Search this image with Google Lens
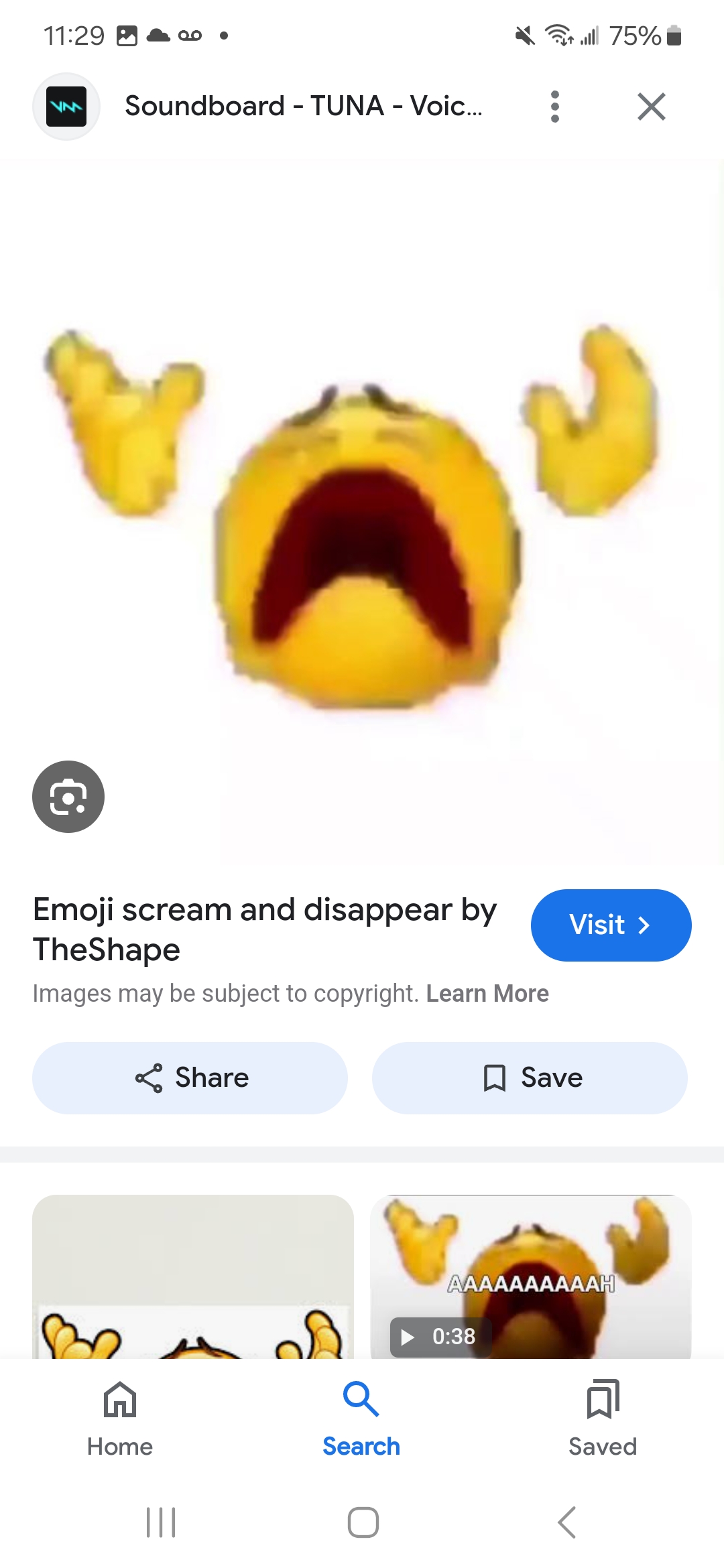 [68, 797]
